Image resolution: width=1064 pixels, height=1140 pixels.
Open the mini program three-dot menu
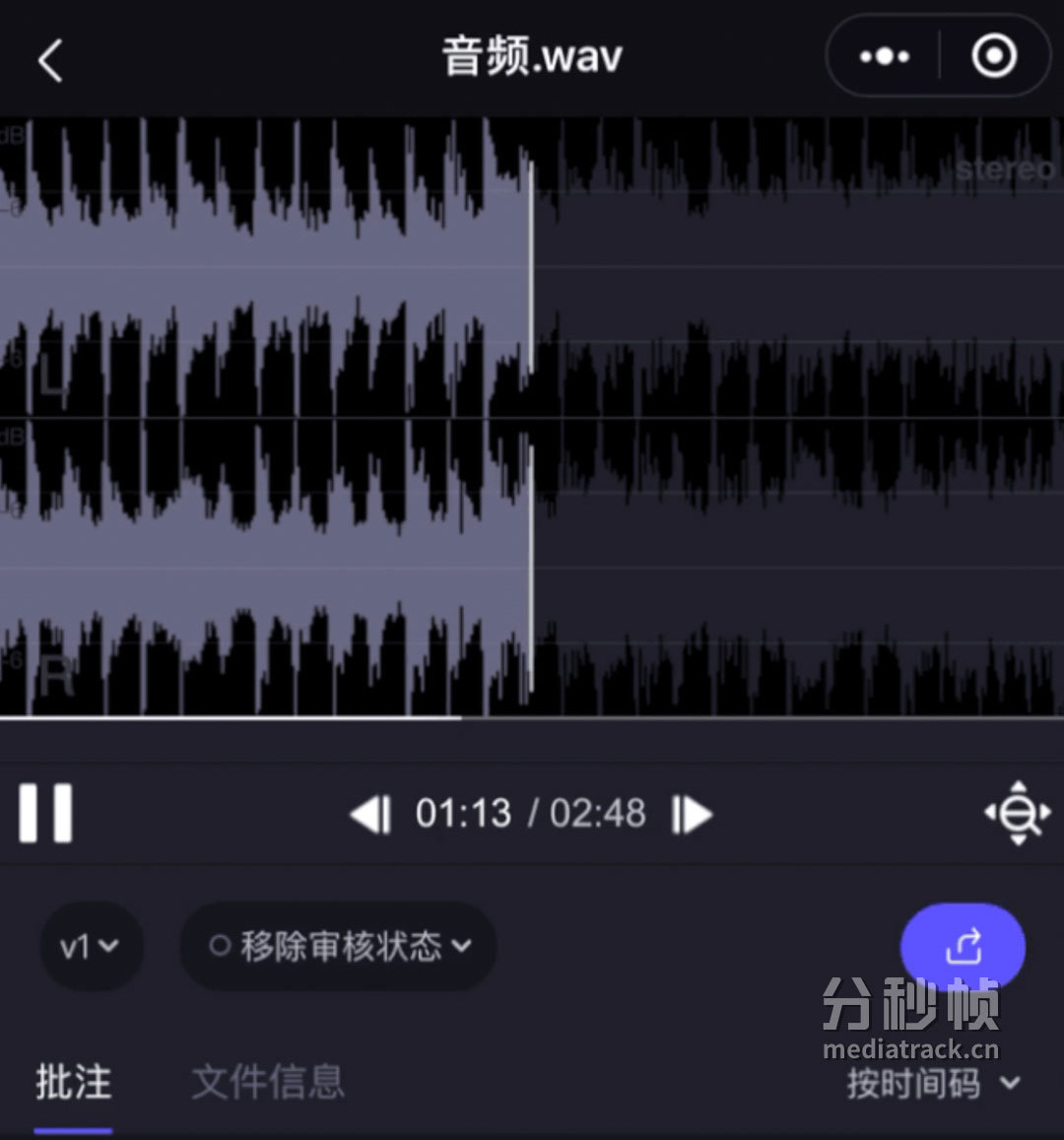[884, 56]
